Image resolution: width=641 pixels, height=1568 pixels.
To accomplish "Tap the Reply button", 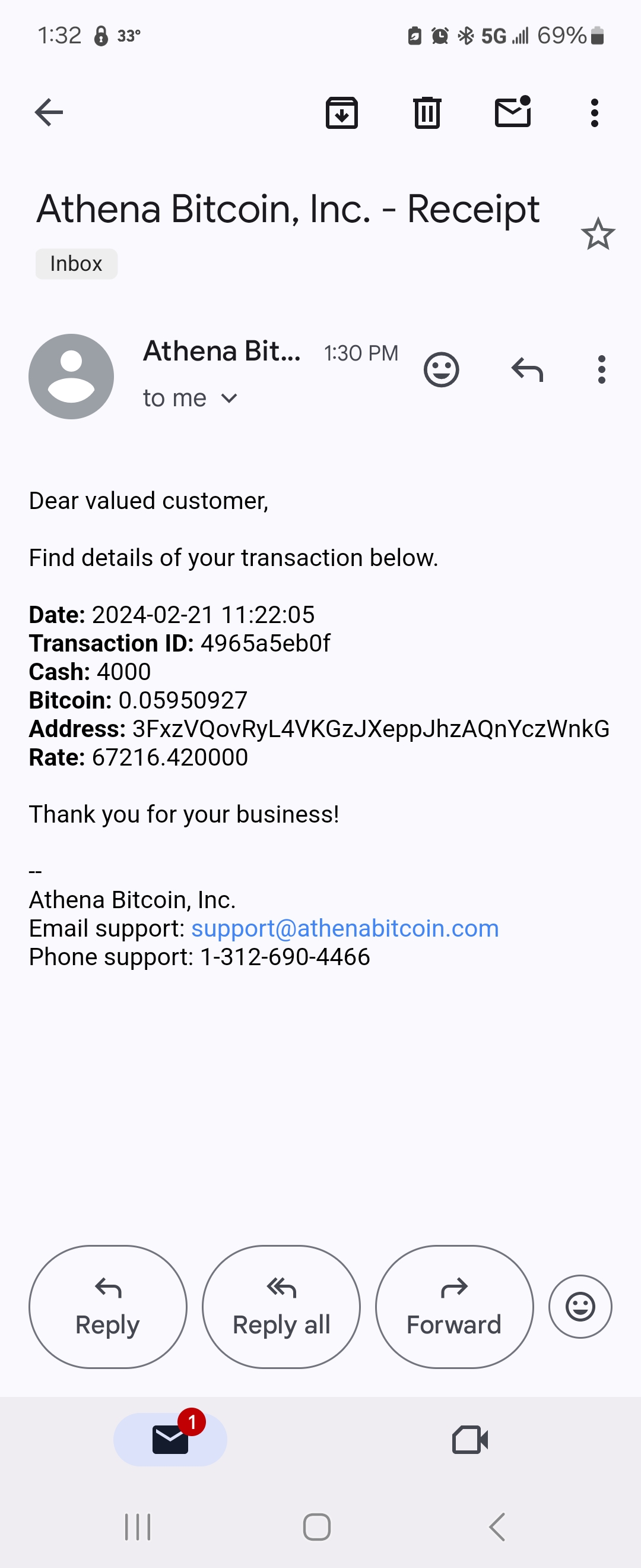I will coord(107,1307).
